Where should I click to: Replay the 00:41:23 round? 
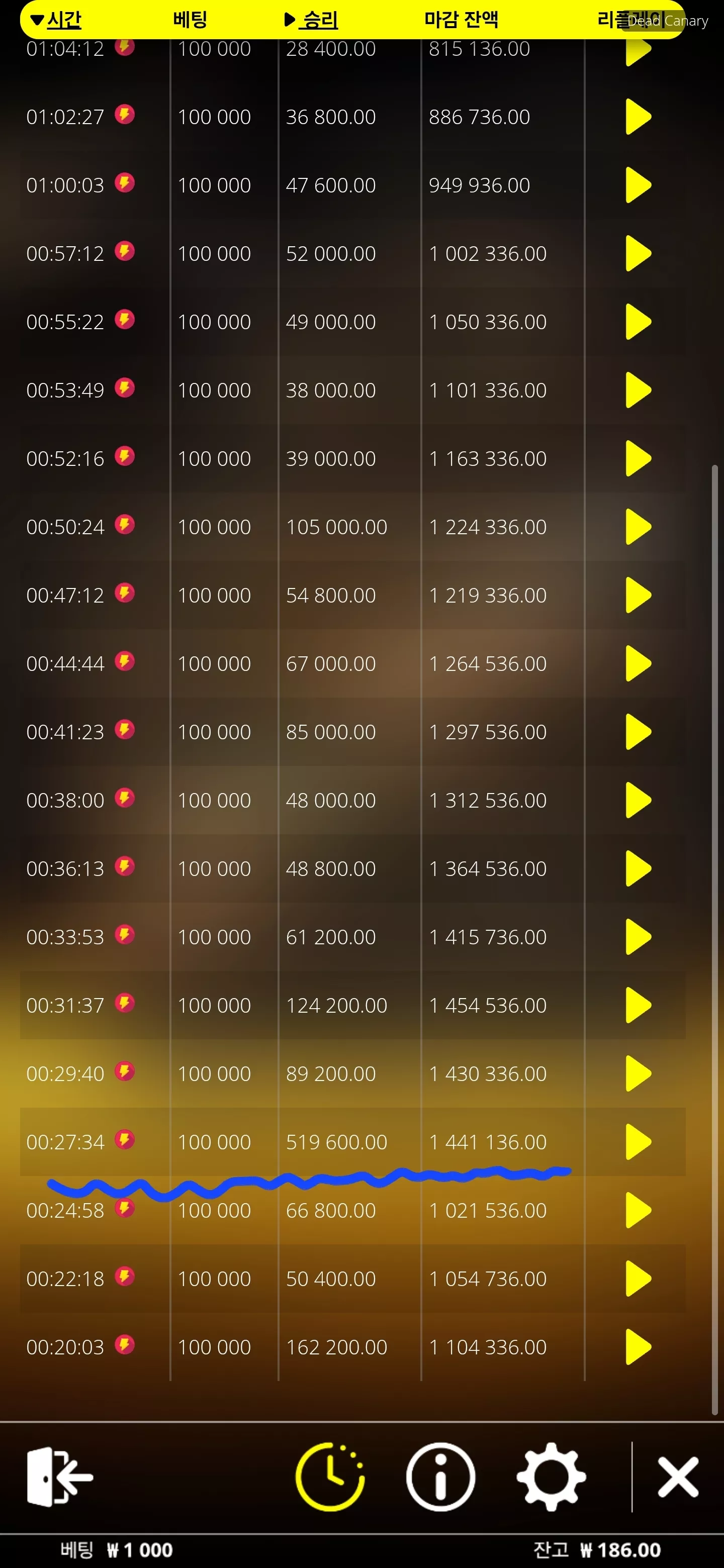tap(638, 732)
